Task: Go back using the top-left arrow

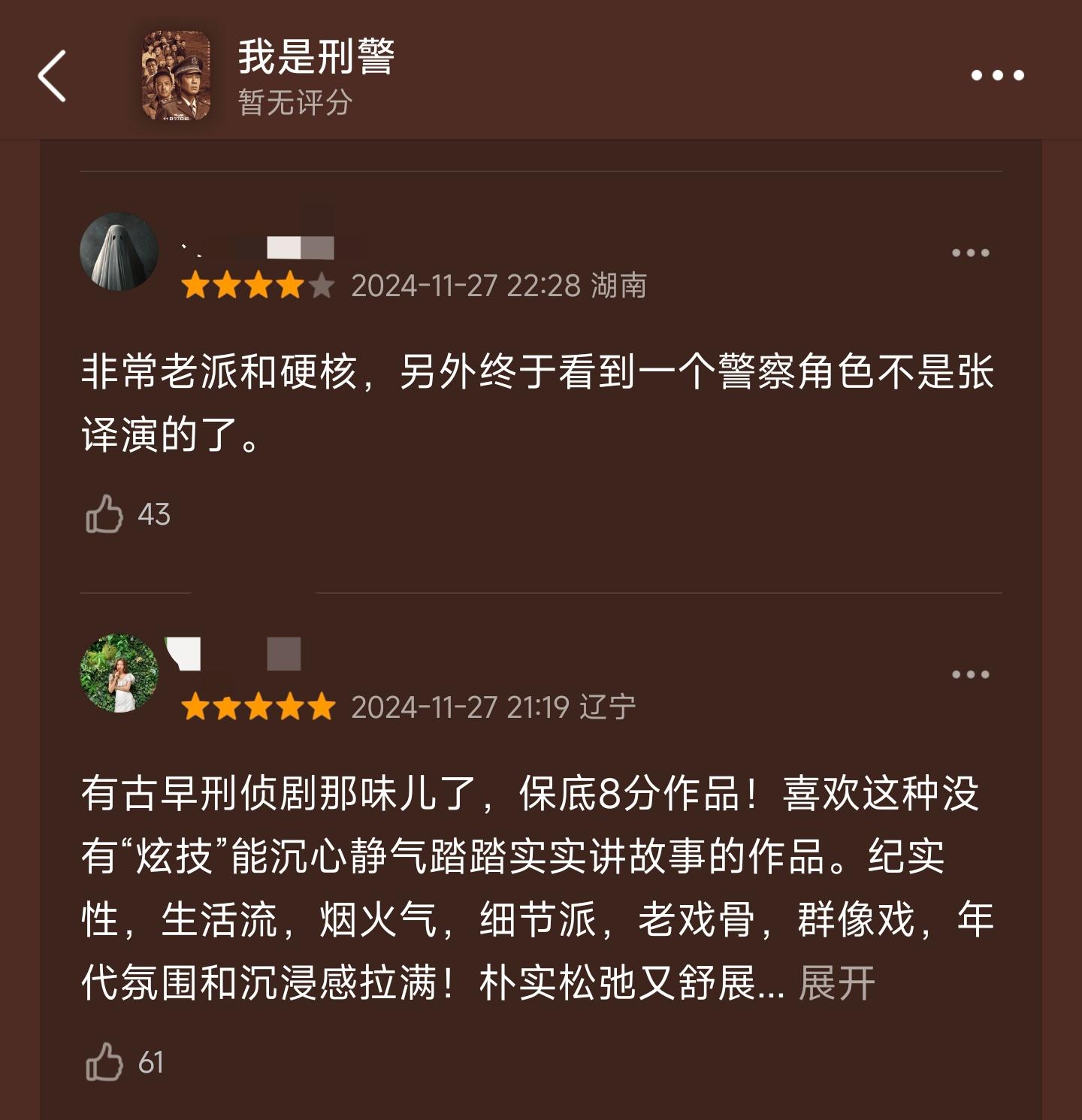Action: [x=53, y=76]
